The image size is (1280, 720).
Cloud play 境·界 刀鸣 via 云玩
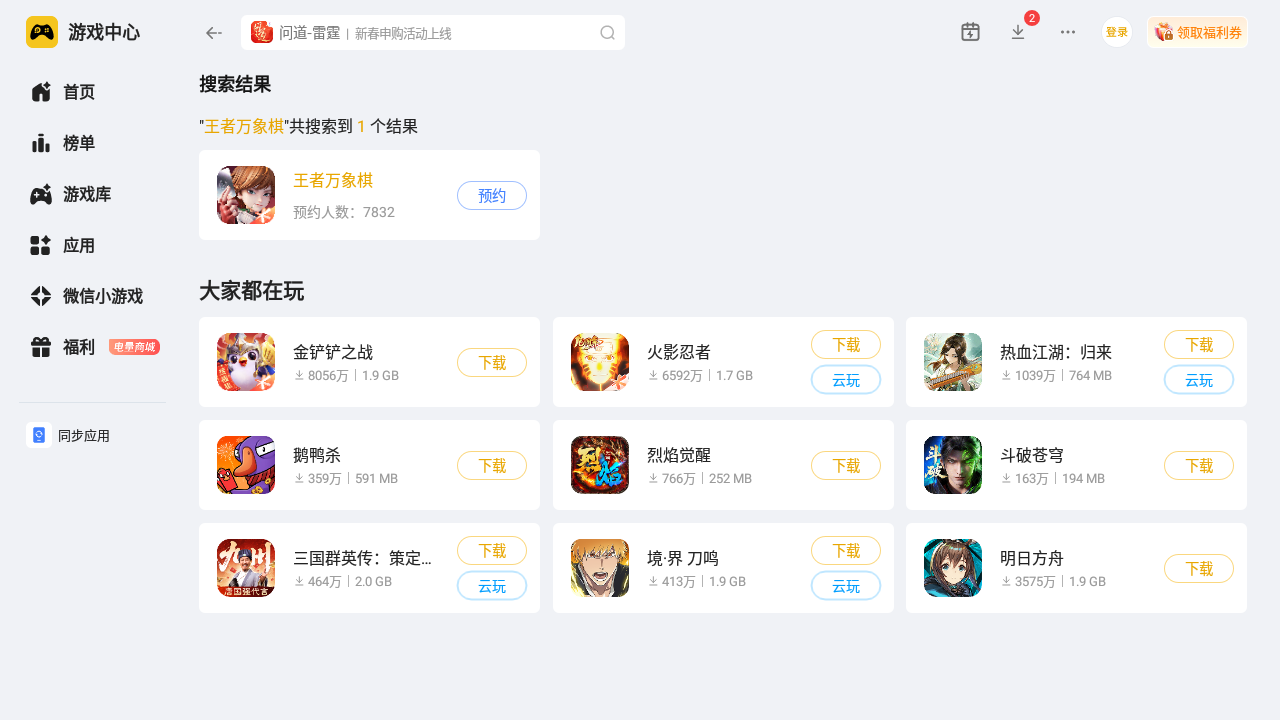(846, 586)
